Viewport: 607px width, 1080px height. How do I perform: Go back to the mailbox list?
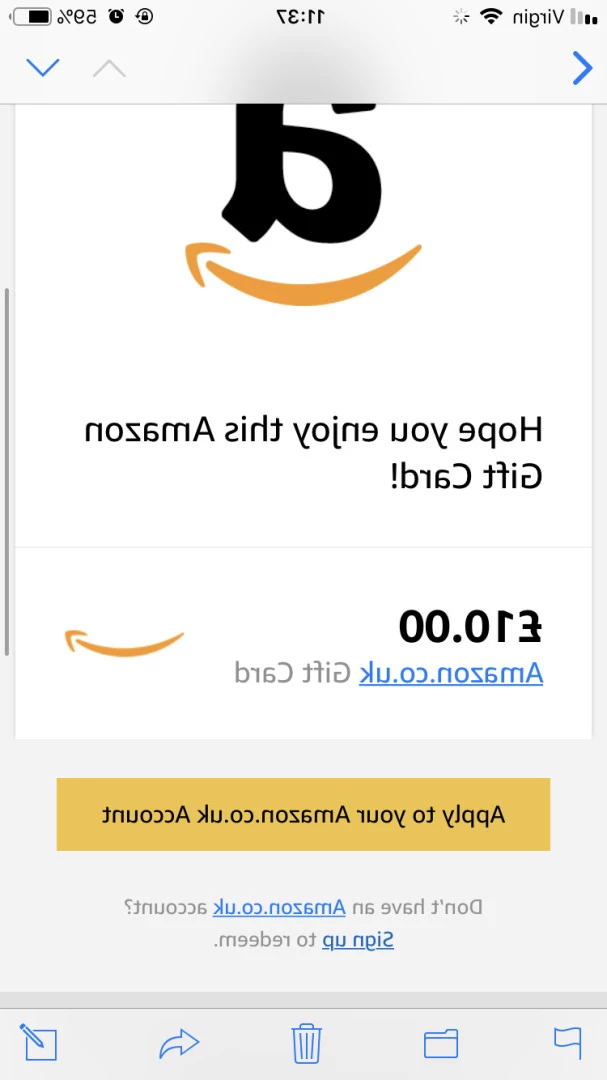coord(582,68)
